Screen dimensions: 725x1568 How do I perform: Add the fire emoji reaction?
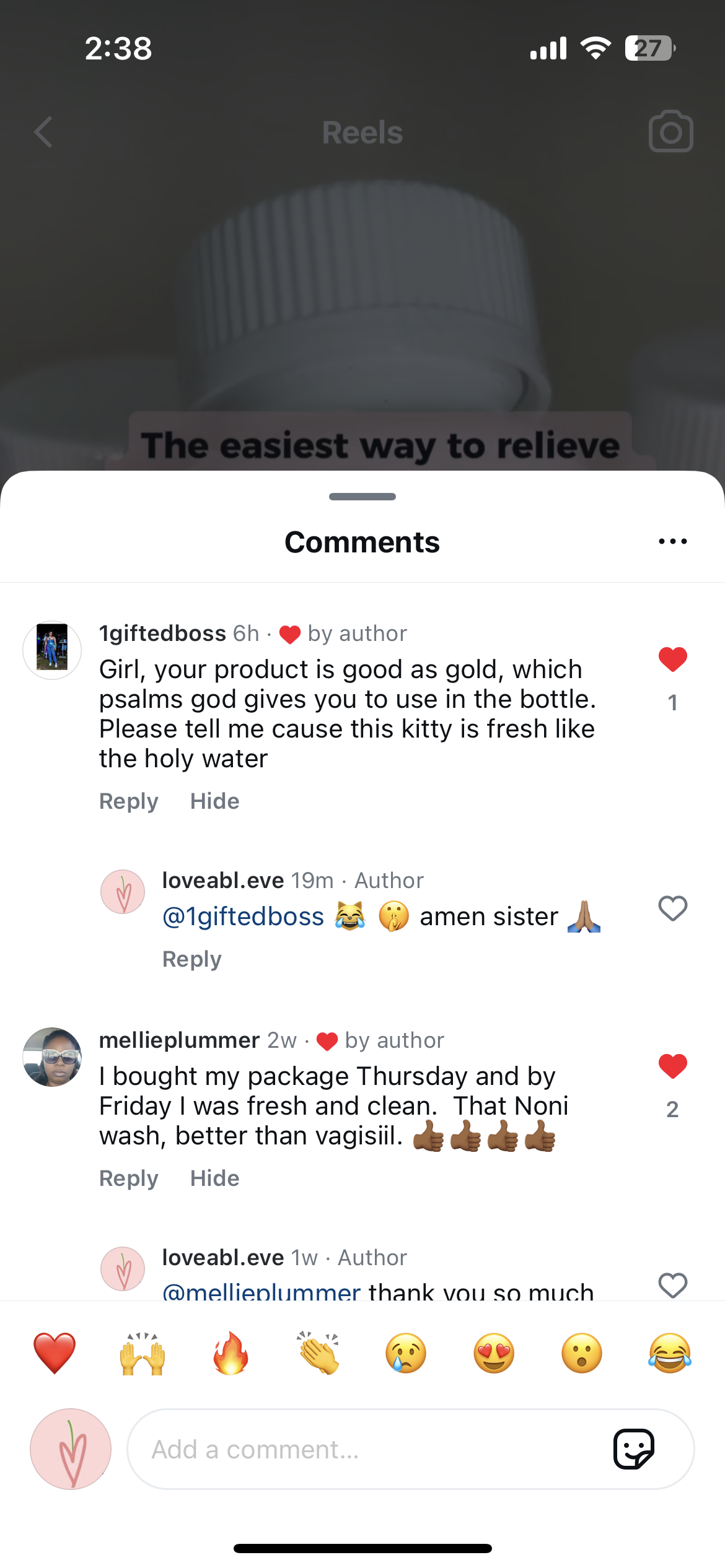pos(231,1353)
